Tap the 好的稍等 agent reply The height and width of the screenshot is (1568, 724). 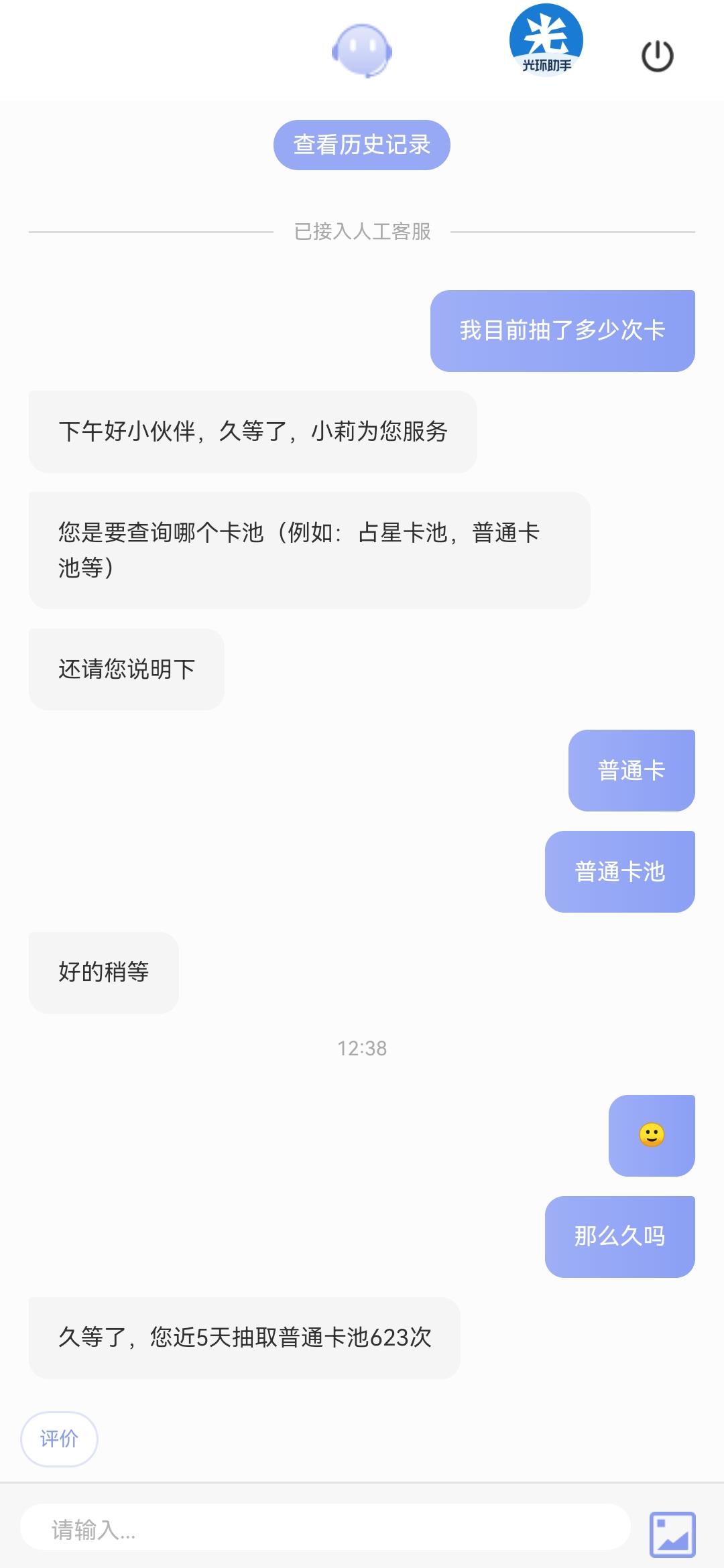coord(104,973)
